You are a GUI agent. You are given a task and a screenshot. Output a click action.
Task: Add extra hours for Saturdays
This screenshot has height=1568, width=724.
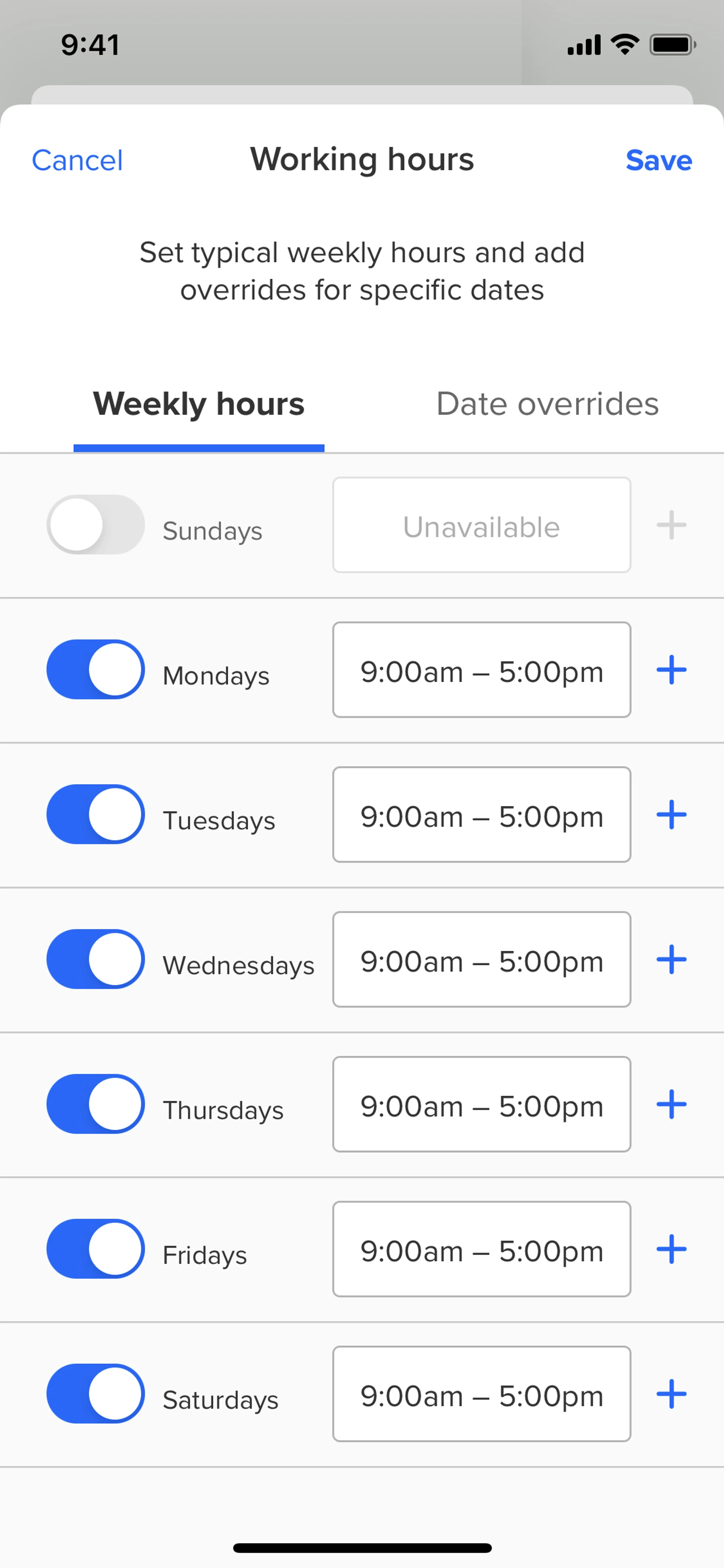point(672,1394)
